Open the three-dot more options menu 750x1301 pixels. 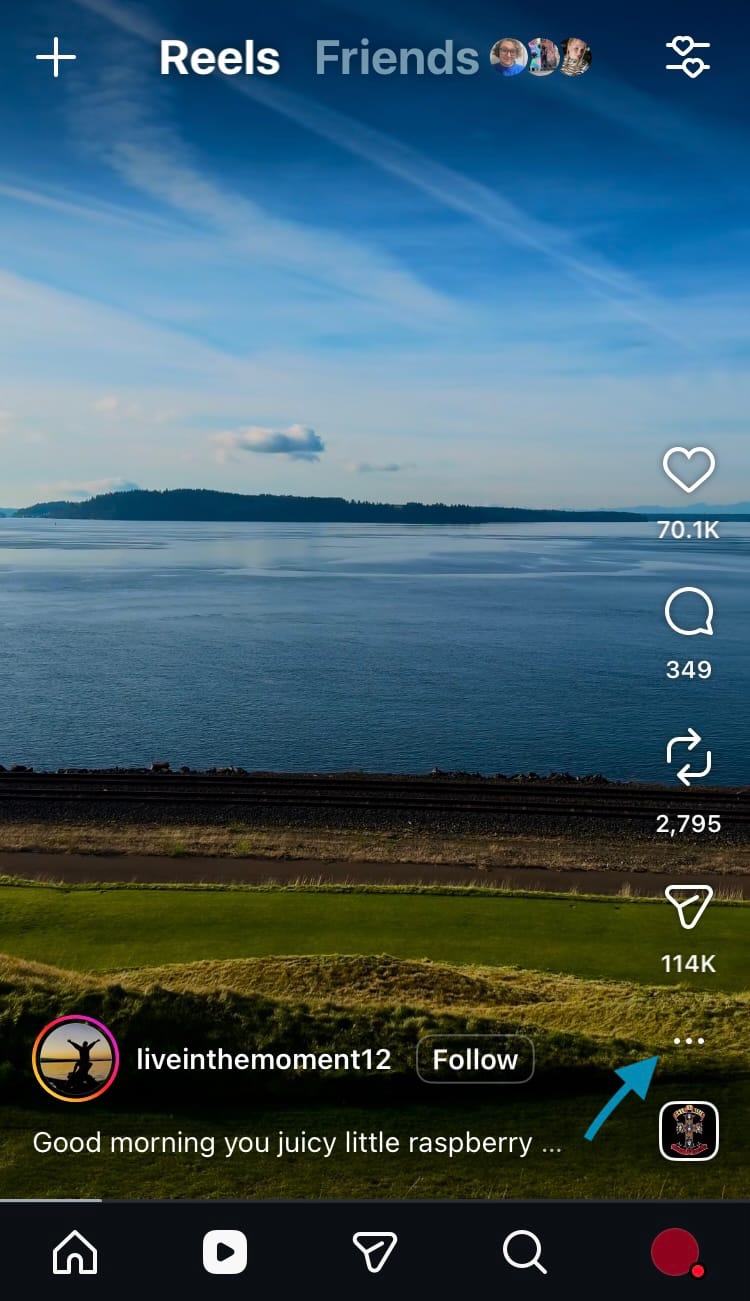[x=689, y=1041]
